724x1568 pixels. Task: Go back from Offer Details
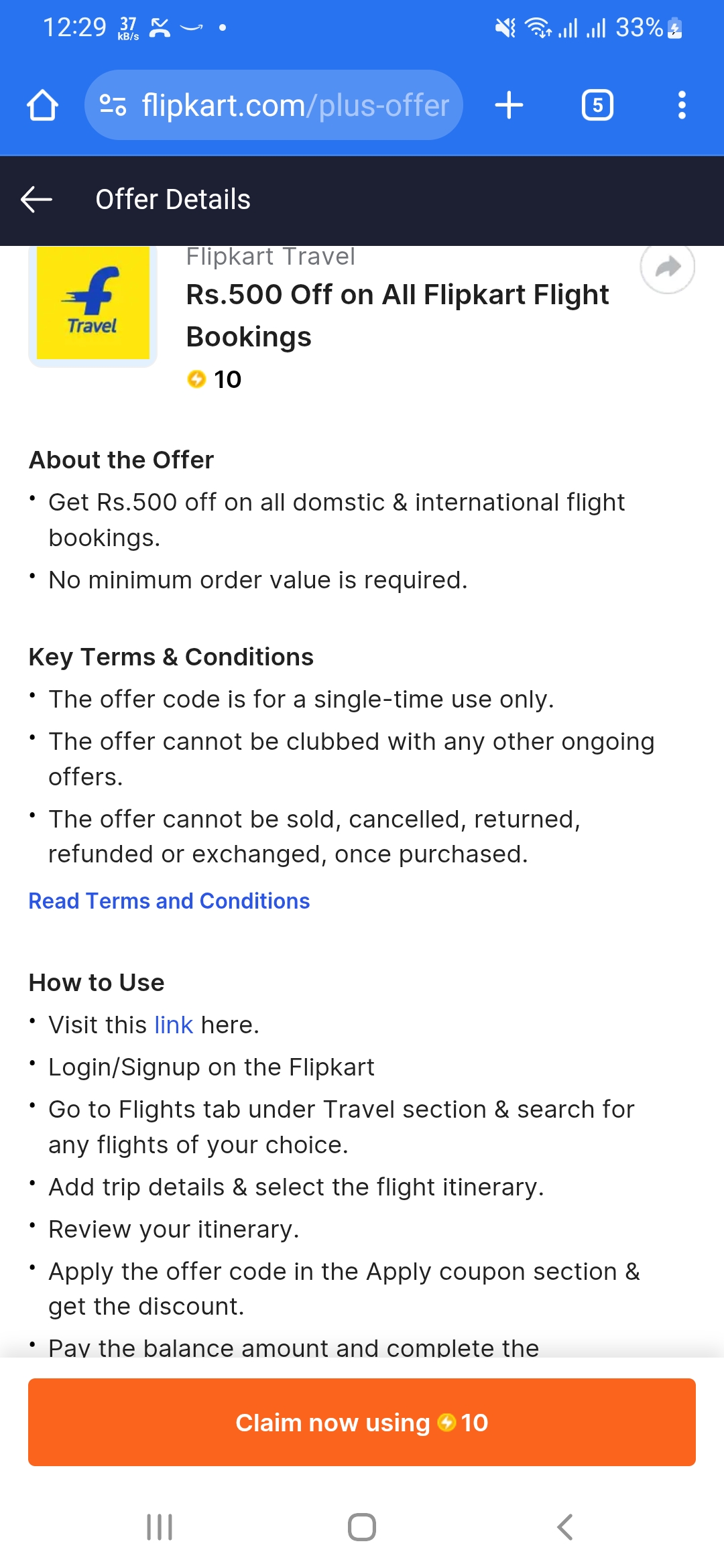click(37, 200)
